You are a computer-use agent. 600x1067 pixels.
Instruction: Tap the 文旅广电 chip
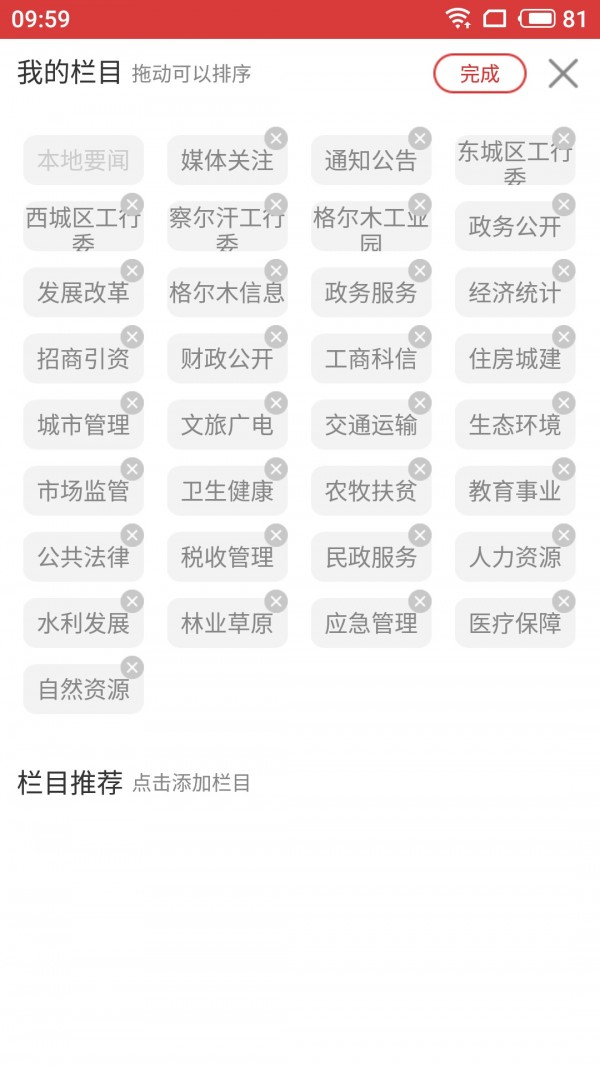(227, 425)
